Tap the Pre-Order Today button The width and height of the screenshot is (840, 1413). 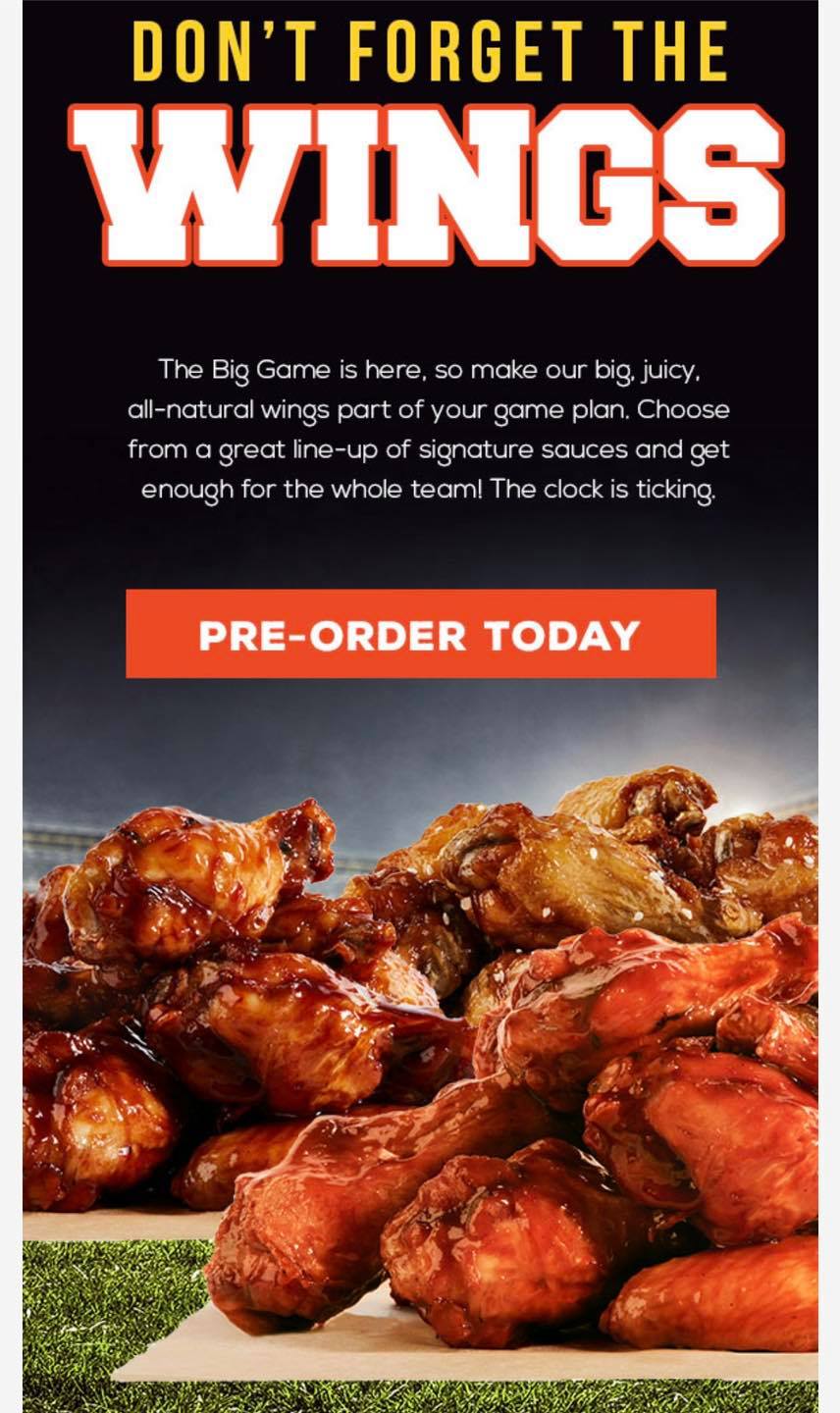(420, 634)
